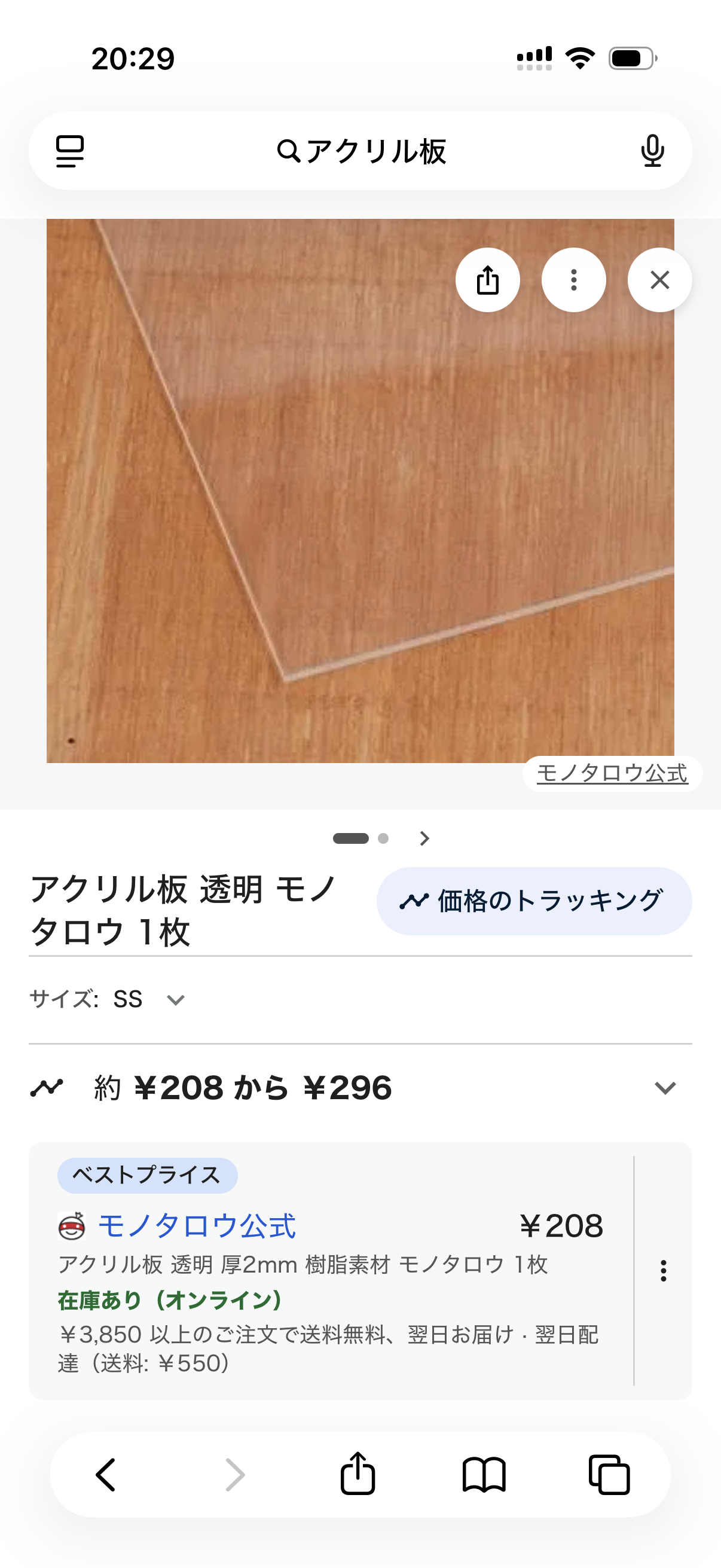Enable 価格のトラッキング price tracking
Image resolution: width=721 pixels, height=1568 pixels.
point(534,901)
